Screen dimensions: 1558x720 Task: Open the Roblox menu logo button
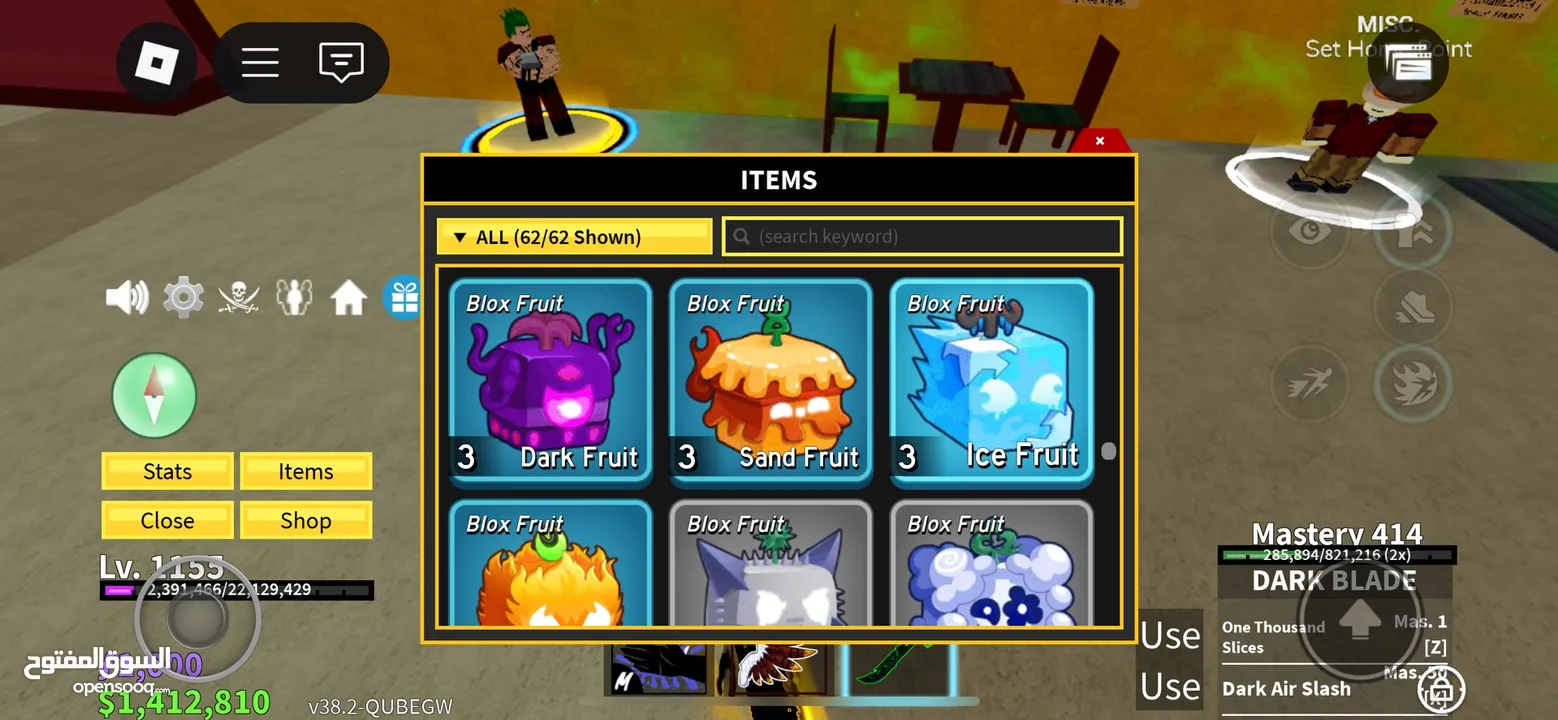pyautogui.click(x=156, y=64)
